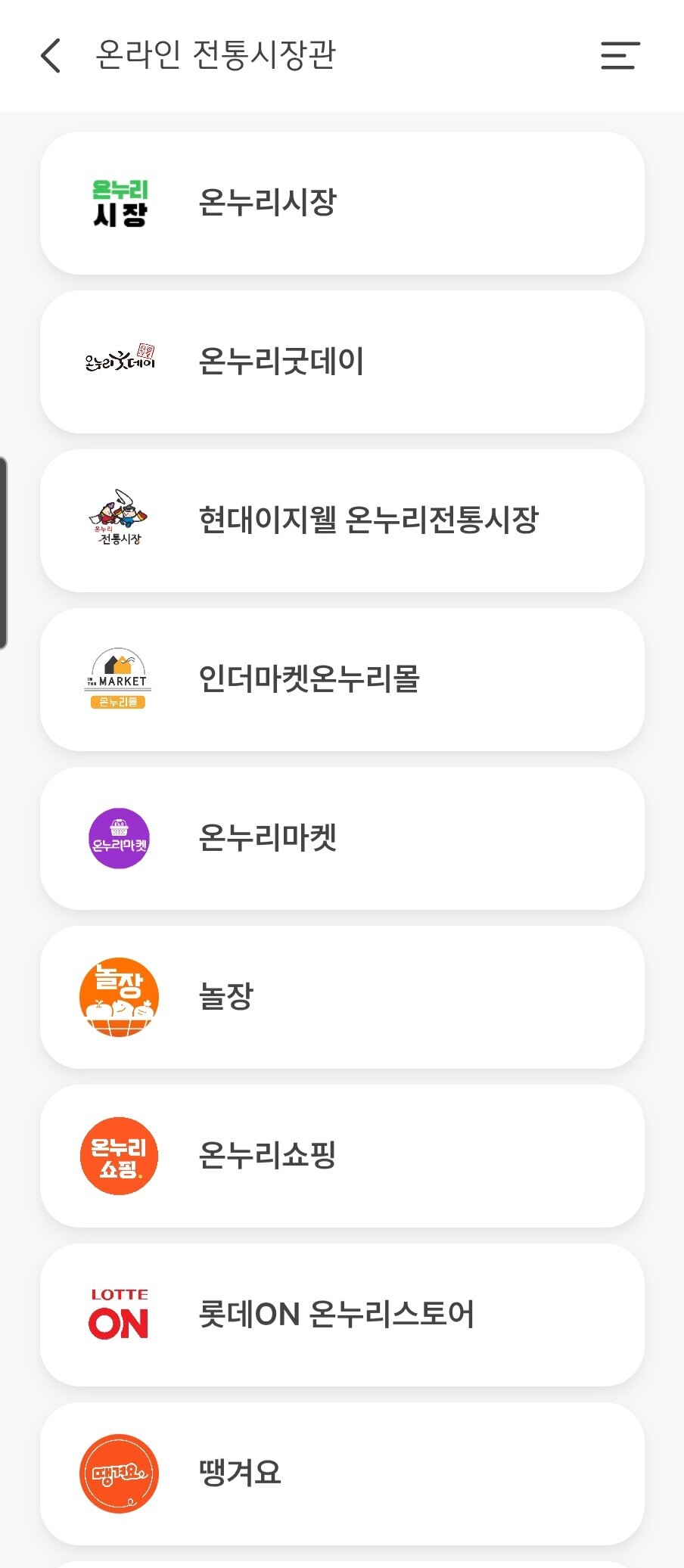This screenshot has height=1568, width=684.
Task: Open 온누리시장
Action: (x=342, y=203)
